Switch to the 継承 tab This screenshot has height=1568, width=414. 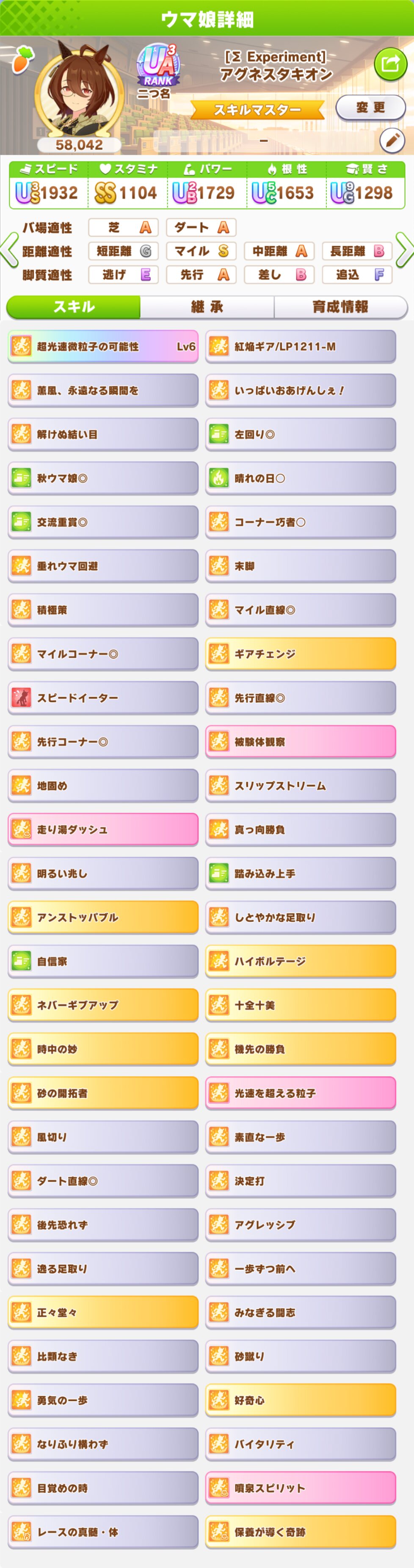[207, 307]
